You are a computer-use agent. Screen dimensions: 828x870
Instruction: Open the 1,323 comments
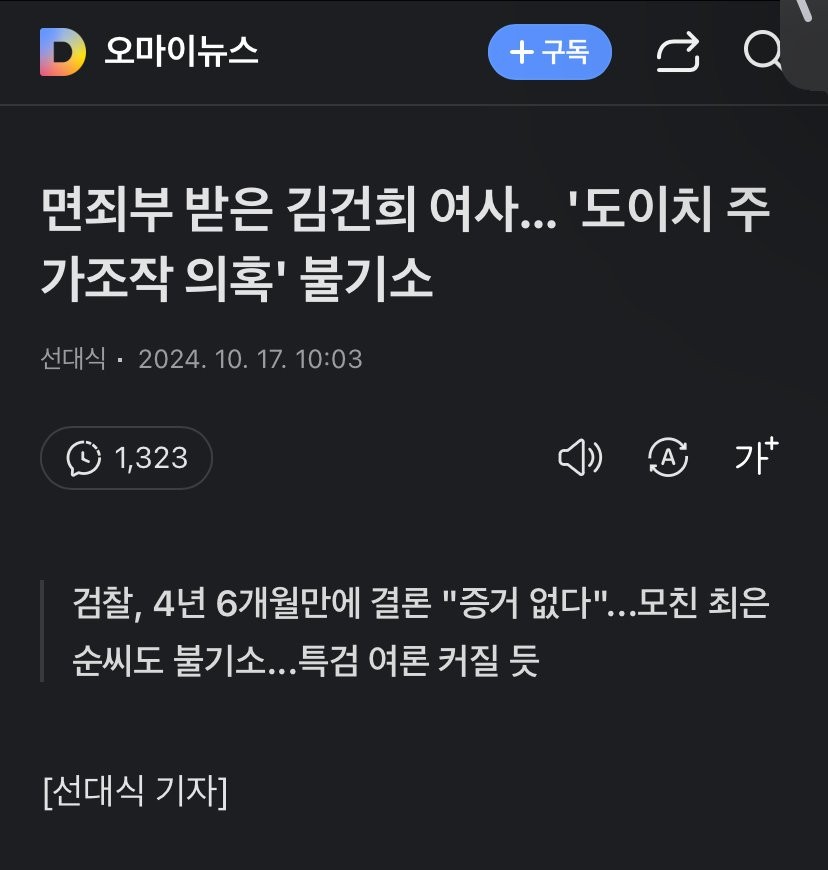coord(127,458)
